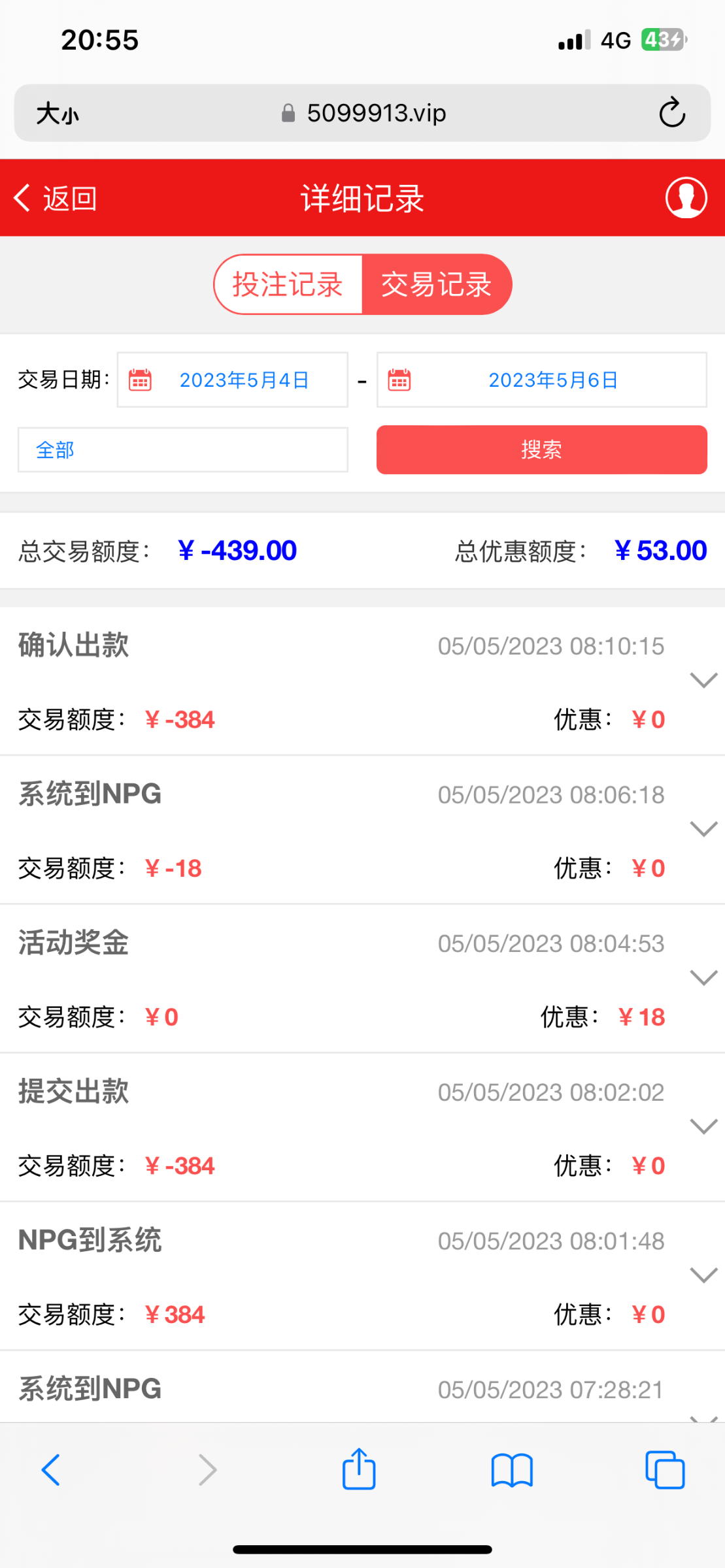
Task: Select the 交易记录 tab
Action: (x=436, y=285)
